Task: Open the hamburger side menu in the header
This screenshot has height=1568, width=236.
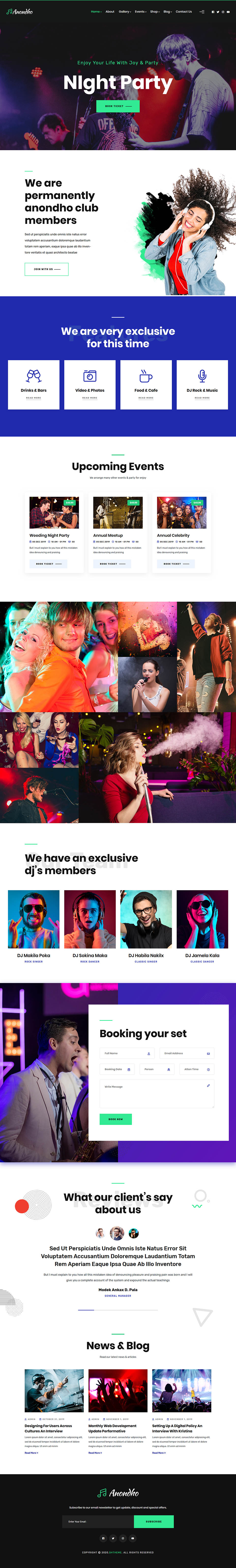Action: (x=202, y=12)
